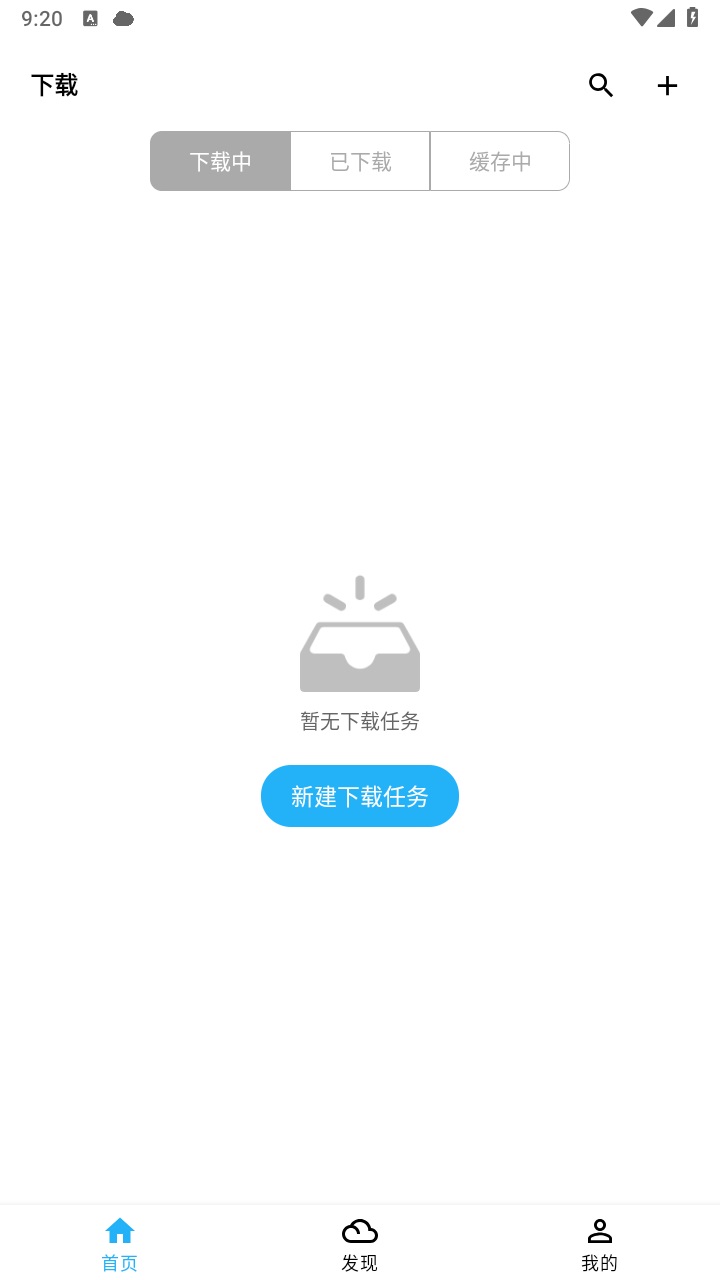Tap the clock showing 9:20 in status bar
Screen dimensions: 720x1280
pos(42,17)
